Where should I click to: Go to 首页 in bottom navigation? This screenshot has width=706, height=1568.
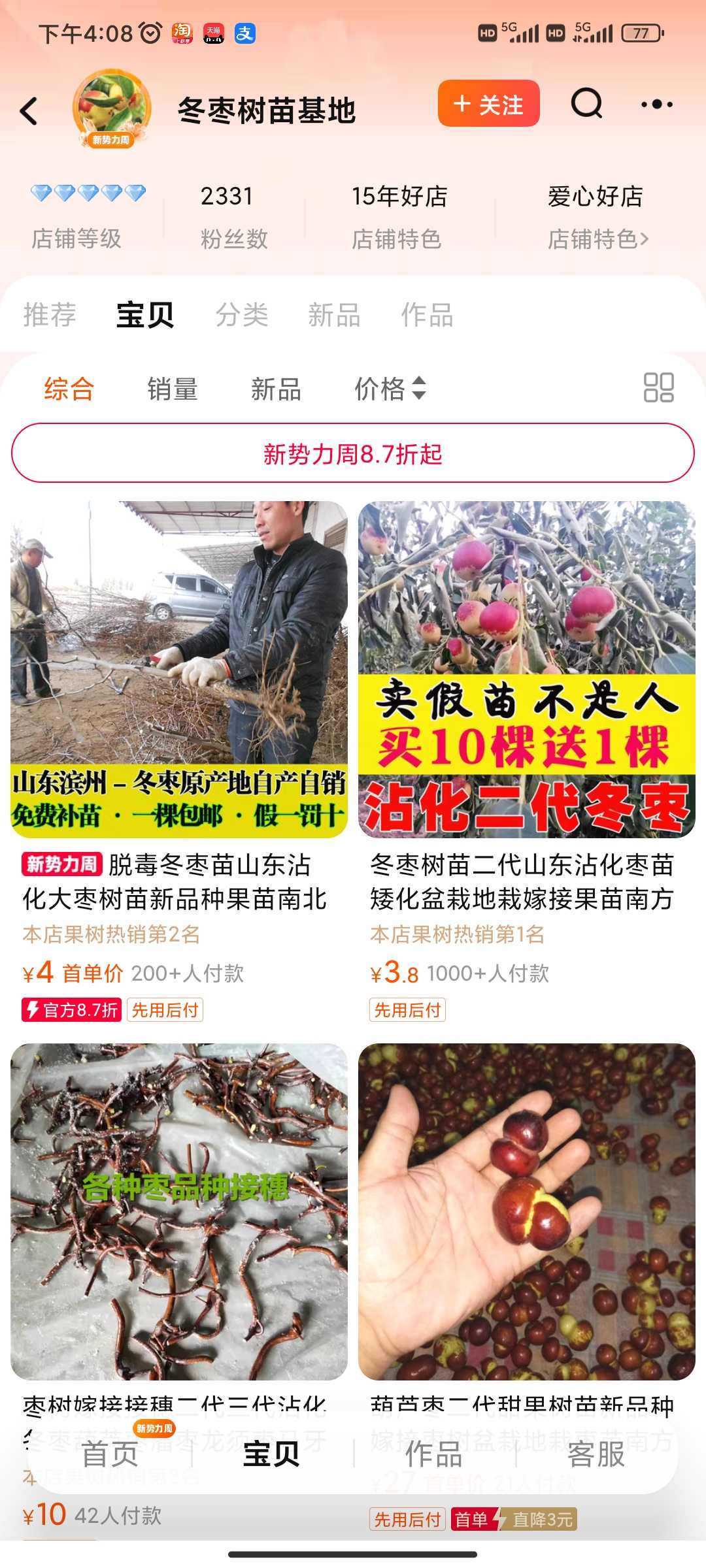pos(110,1453)
